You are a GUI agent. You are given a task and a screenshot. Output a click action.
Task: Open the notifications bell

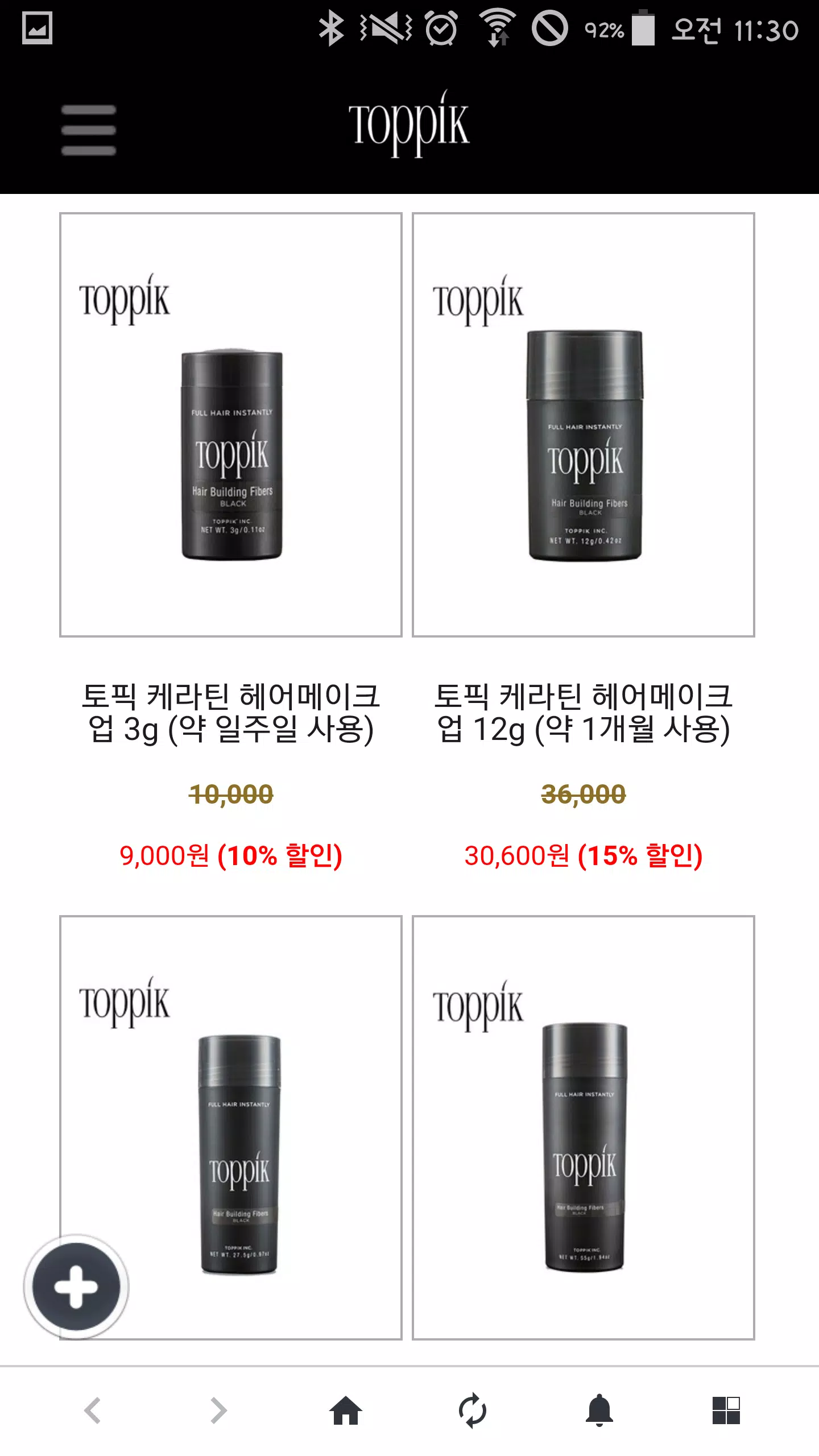pos(599,1410)
